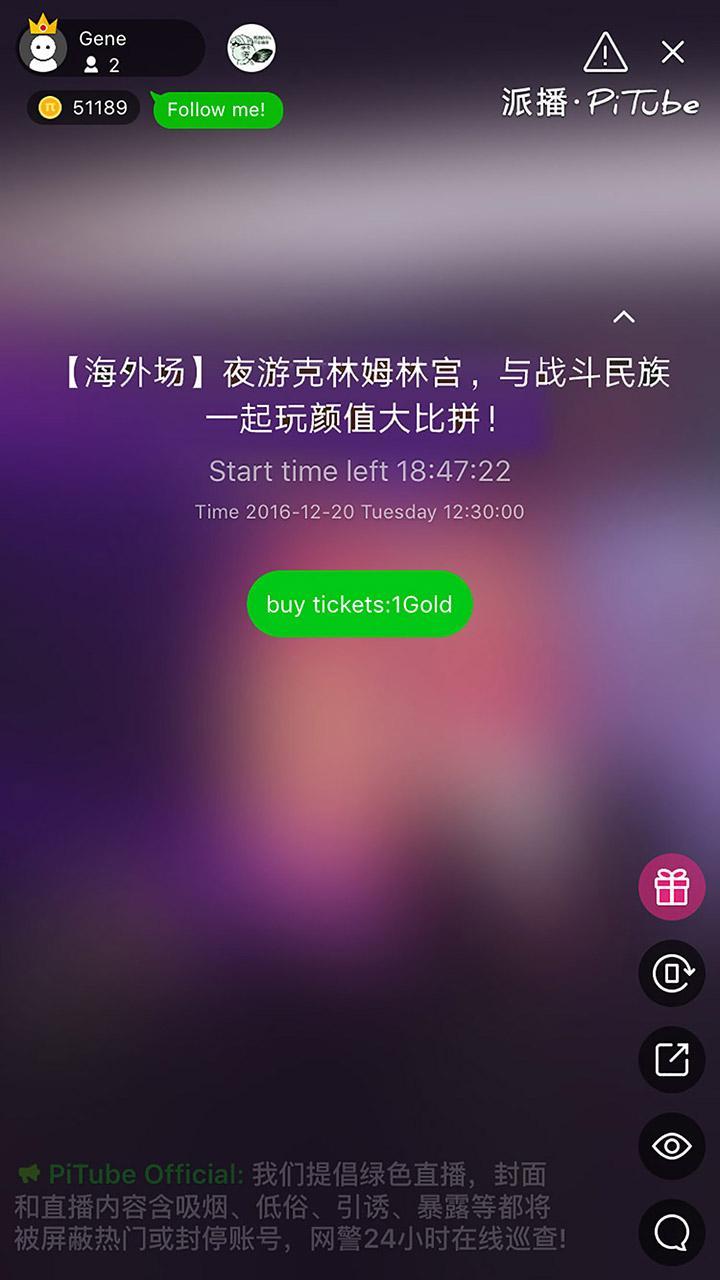The height and width of the screenshot is (1280, 720).
Task: Tap the Follow me! button
Action: [217, 110]
